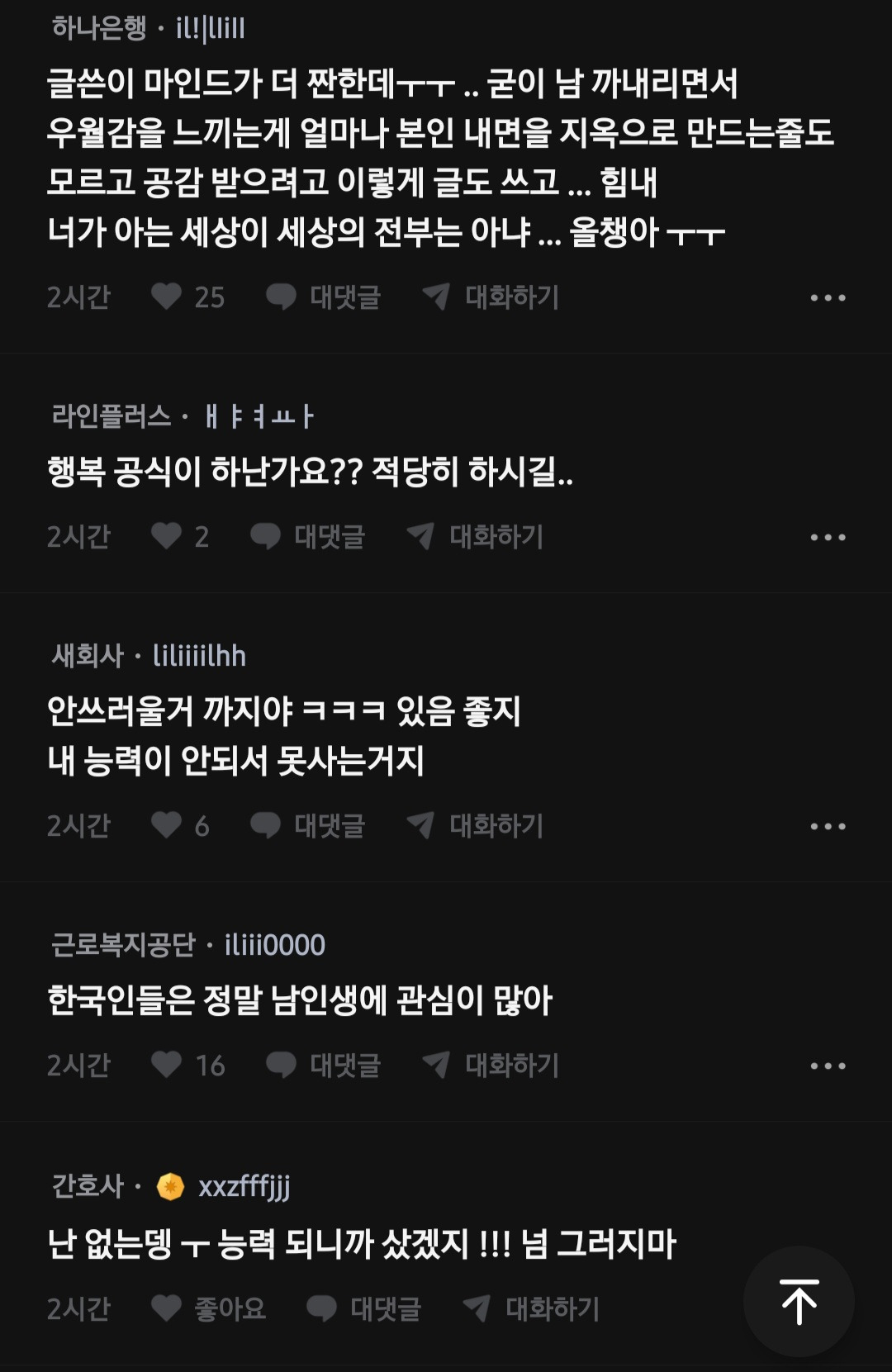Screen dimensions: 892x1372
Task: Open more options on the 라인플러스 comment
Action: click(828, 537)
